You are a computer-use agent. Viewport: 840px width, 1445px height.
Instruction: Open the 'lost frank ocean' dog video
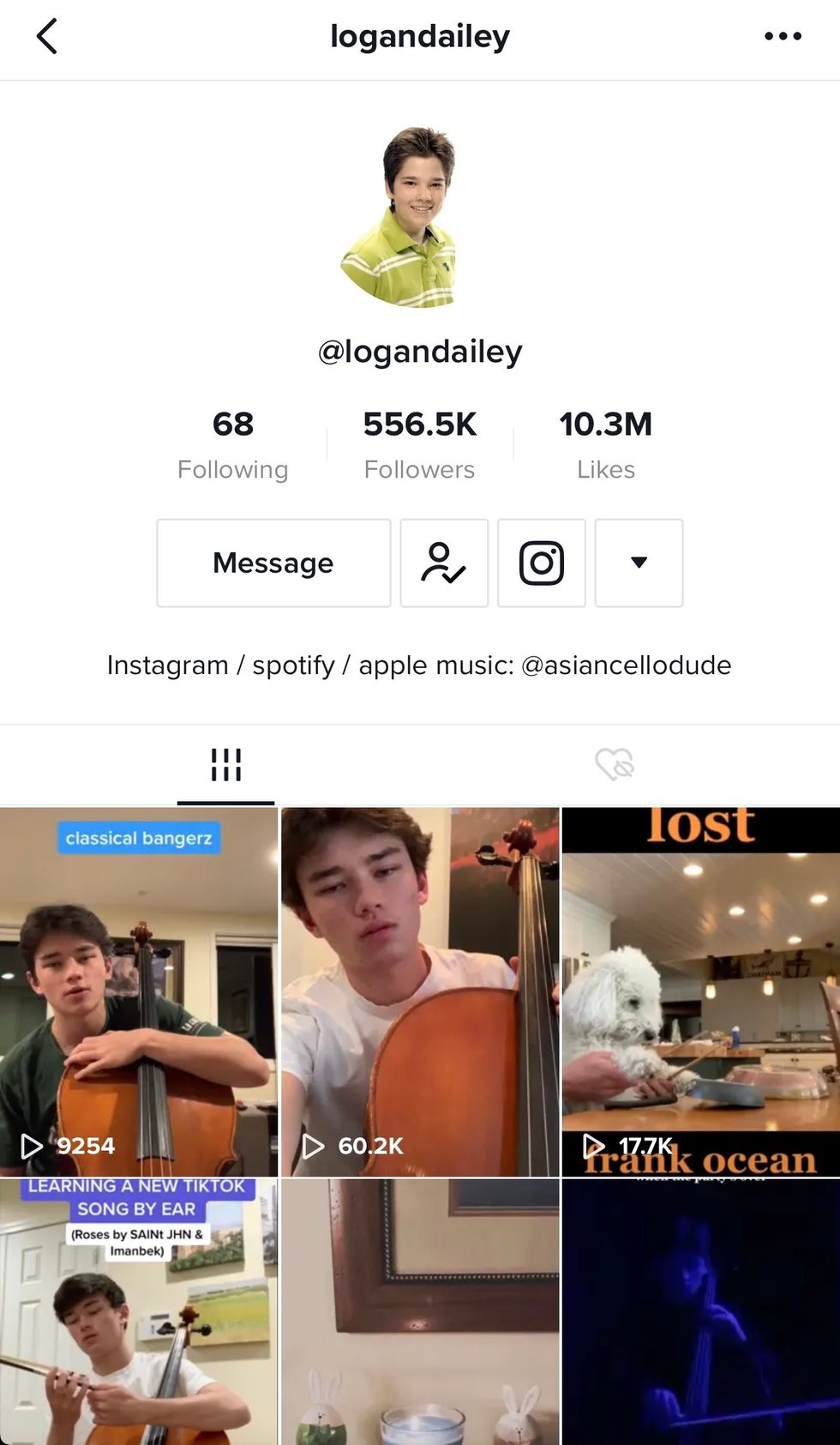700,990
